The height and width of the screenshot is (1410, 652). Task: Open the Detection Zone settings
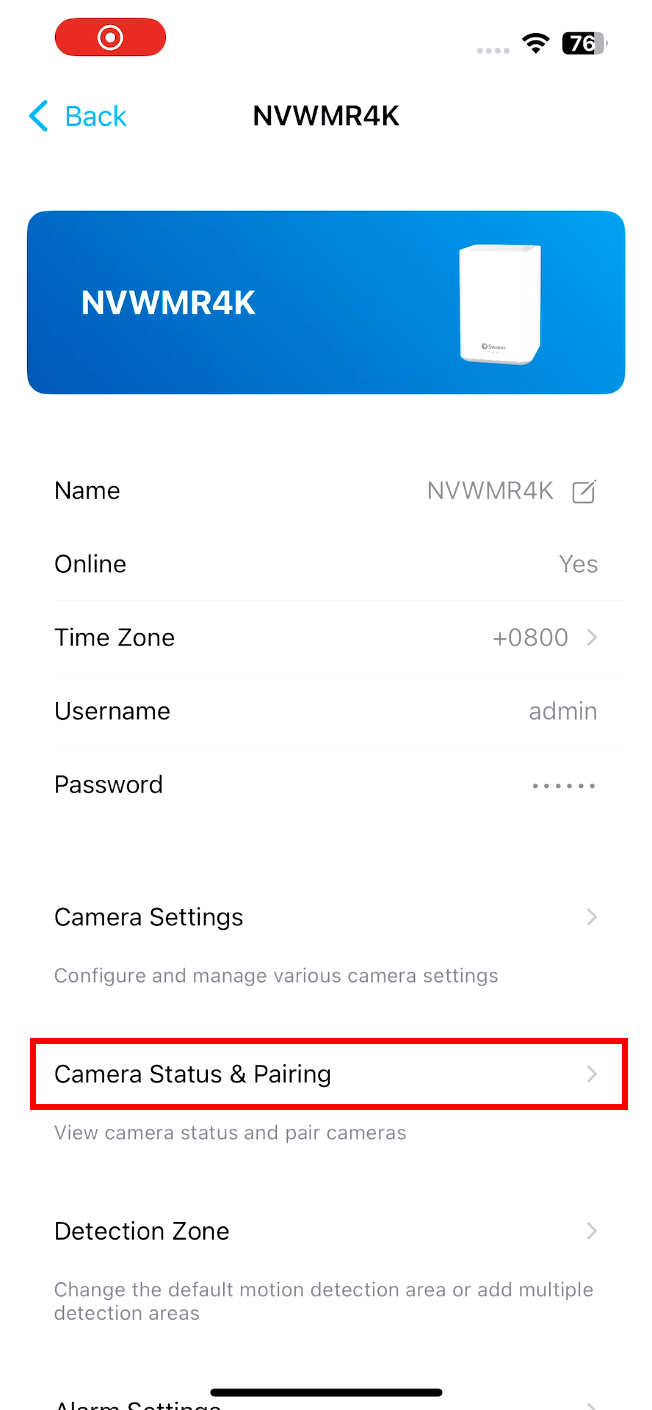[x=326, y=1231]
